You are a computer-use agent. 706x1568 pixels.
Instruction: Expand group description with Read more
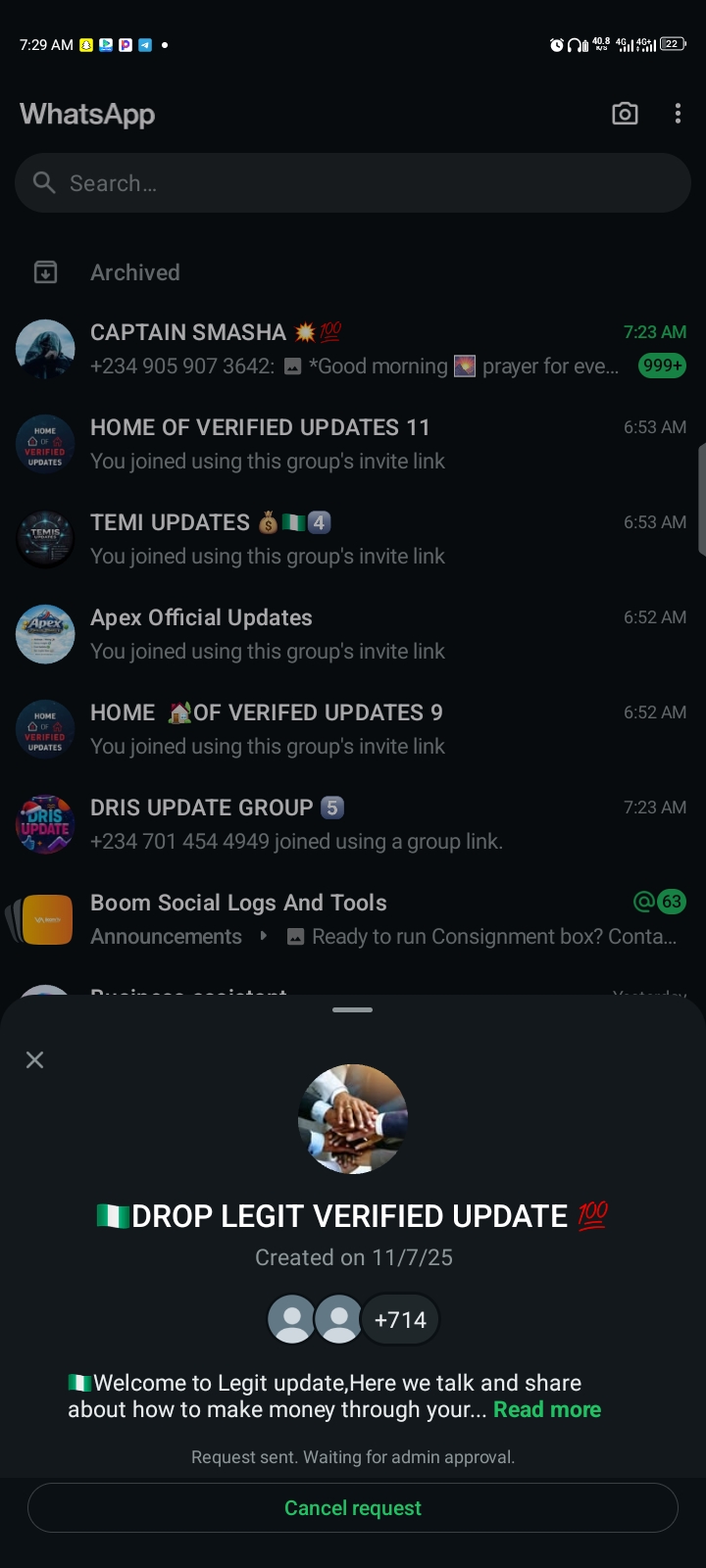pos(547,1409)
